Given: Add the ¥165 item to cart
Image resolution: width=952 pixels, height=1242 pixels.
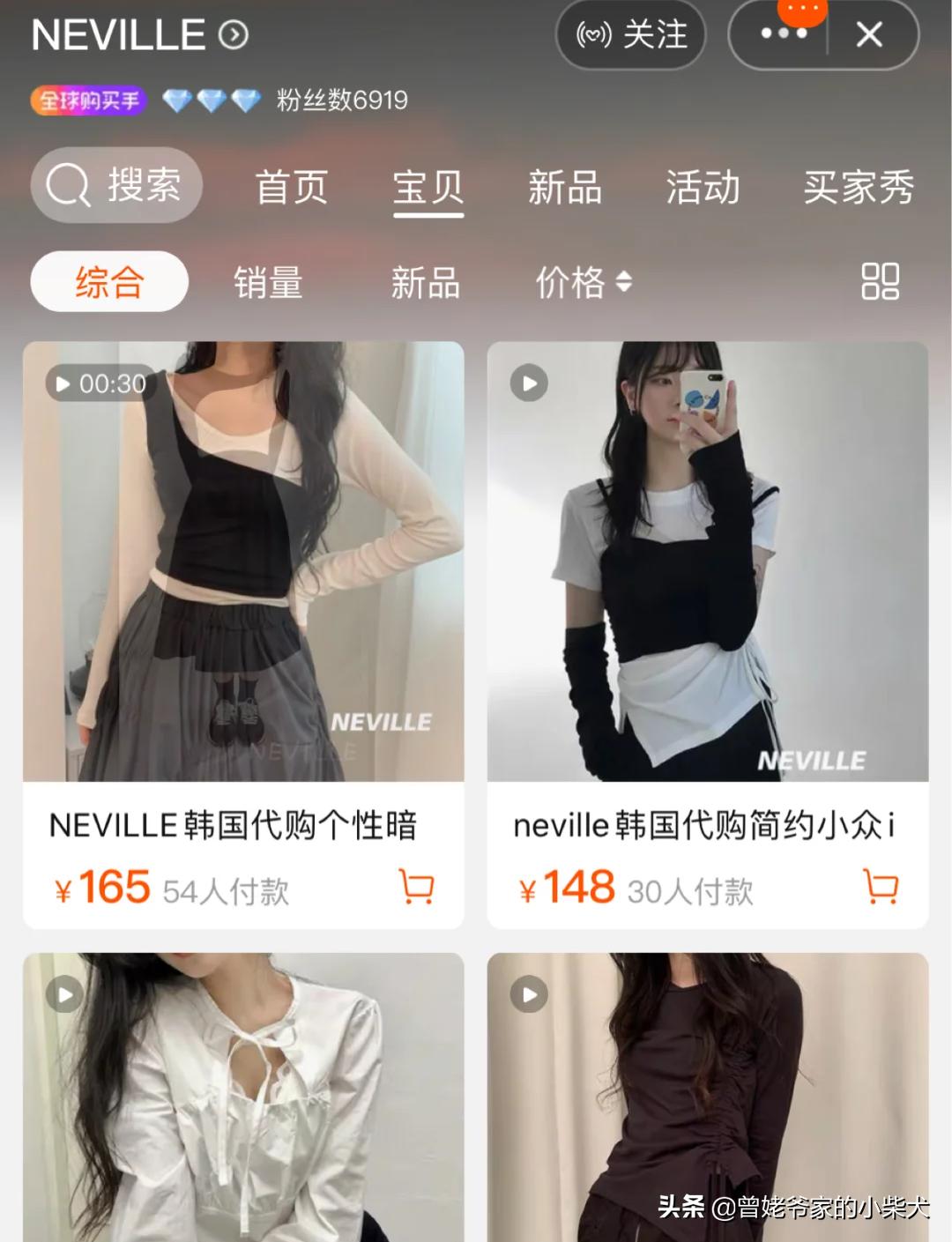Looking at the screenshot, I should point(416,887).
